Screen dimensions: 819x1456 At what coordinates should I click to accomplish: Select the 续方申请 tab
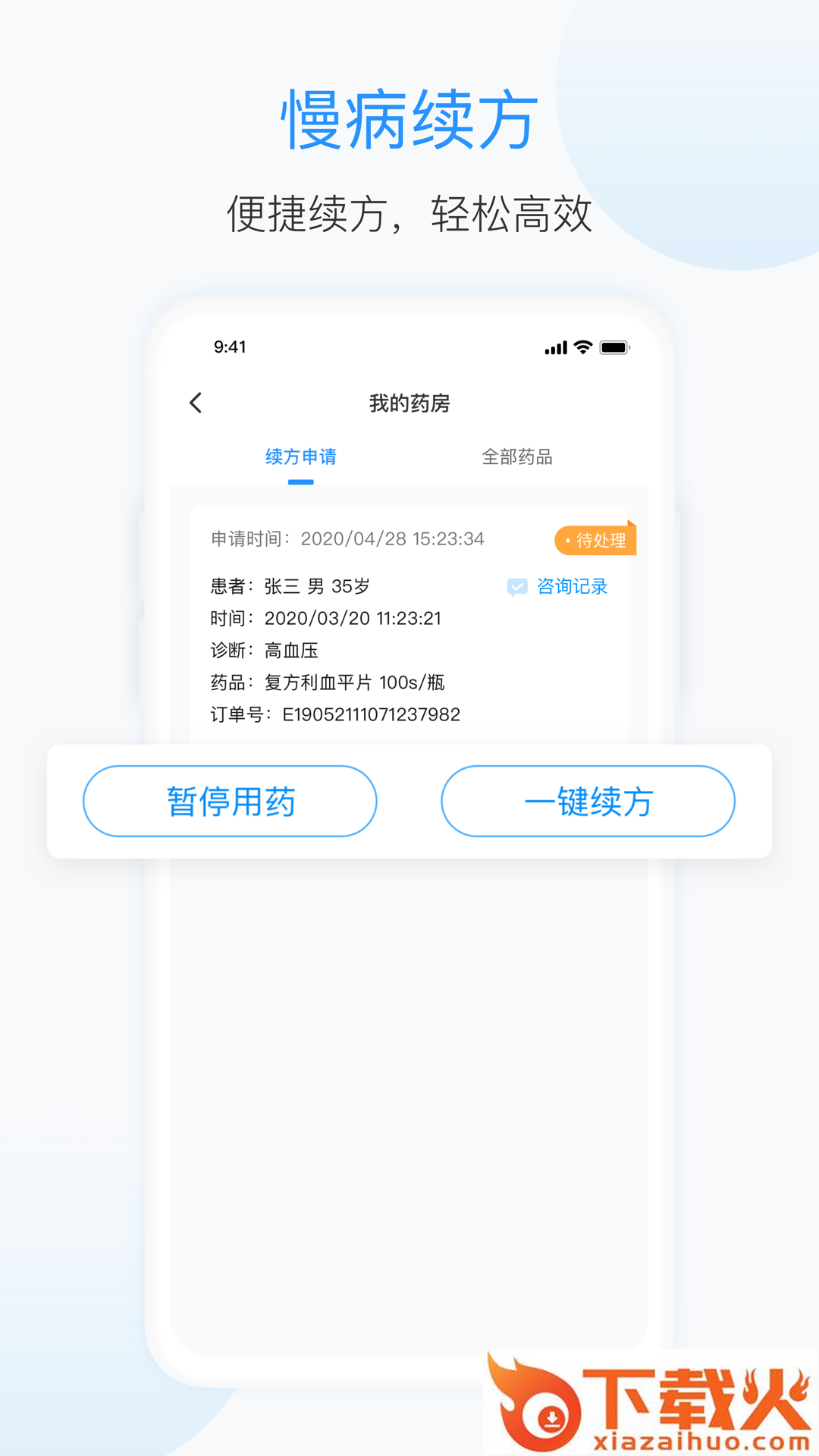click(x=302, y=457)
